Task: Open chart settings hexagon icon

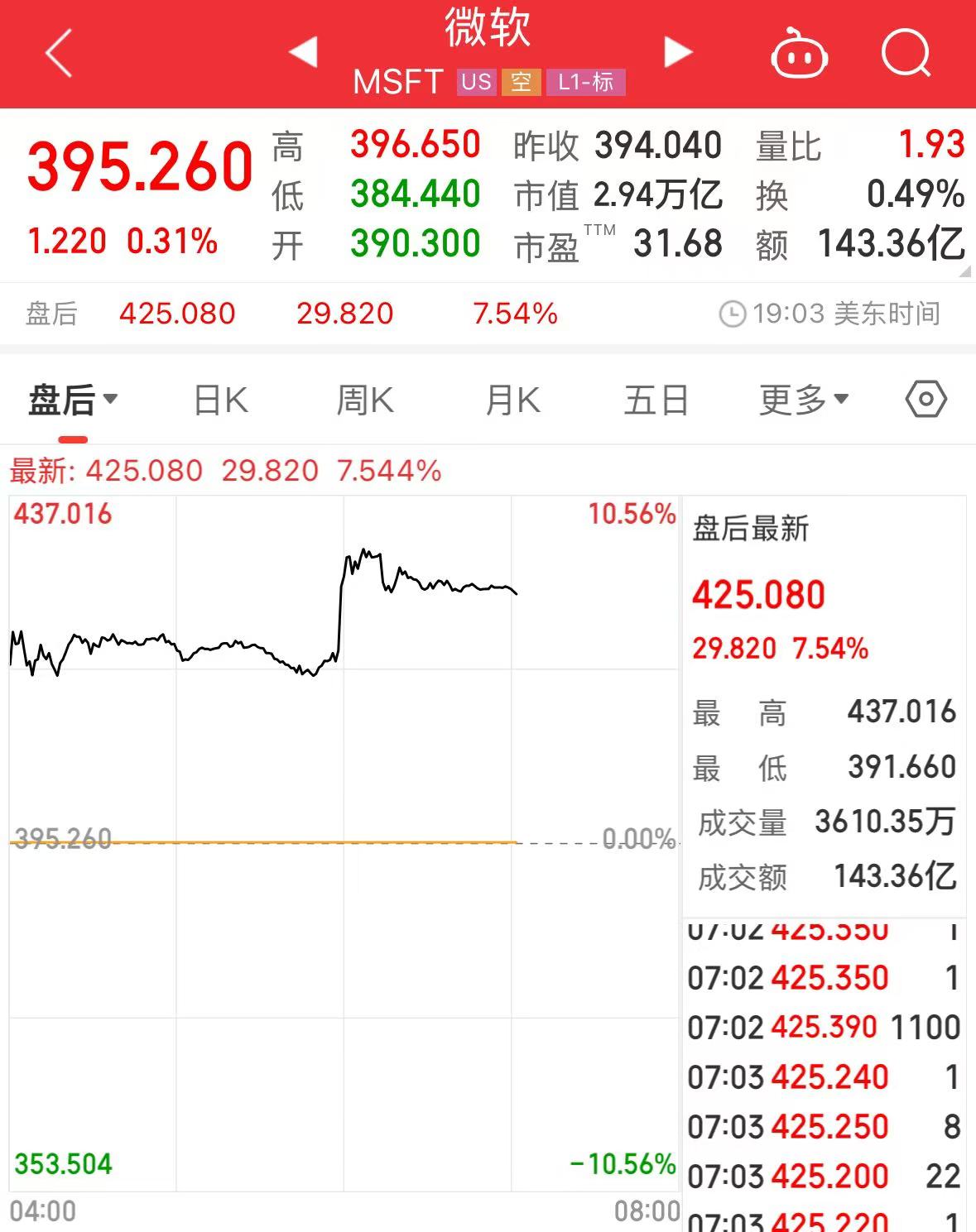Action: tap(926, 400)
